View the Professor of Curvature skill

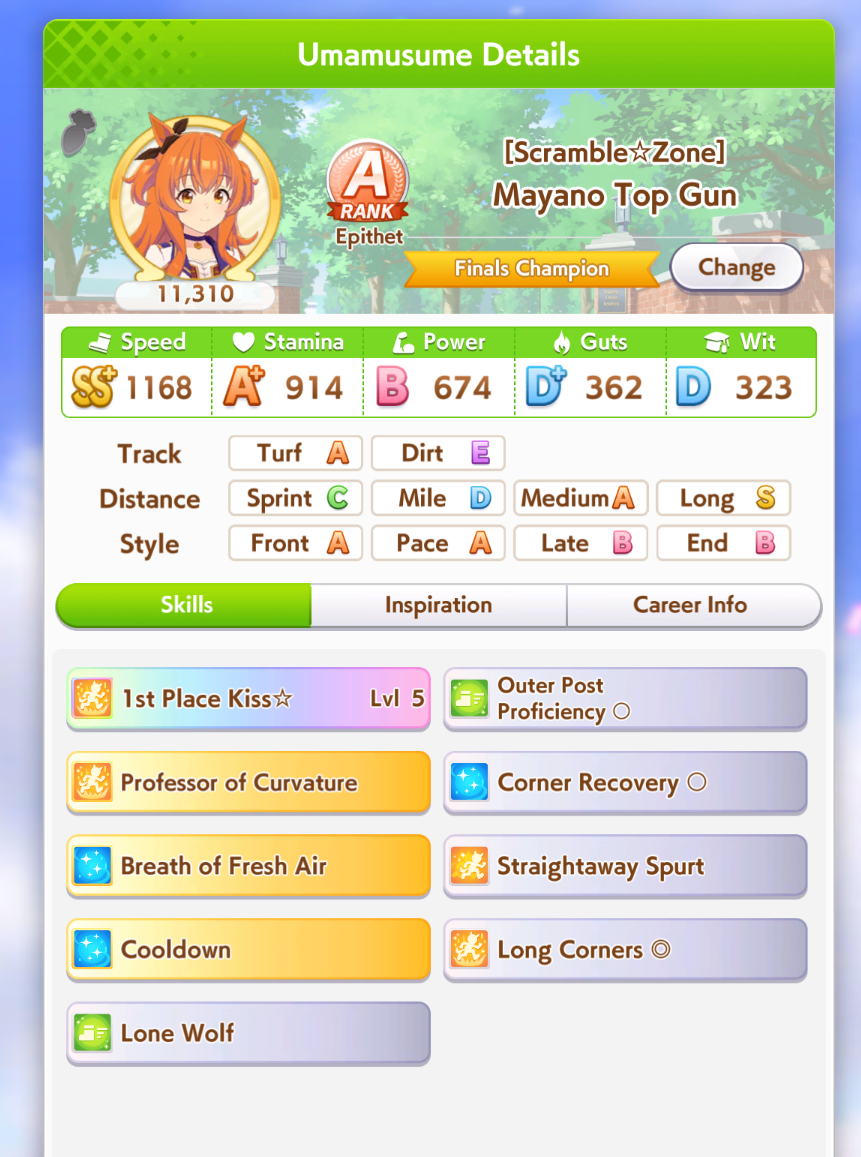click(248, 782)
